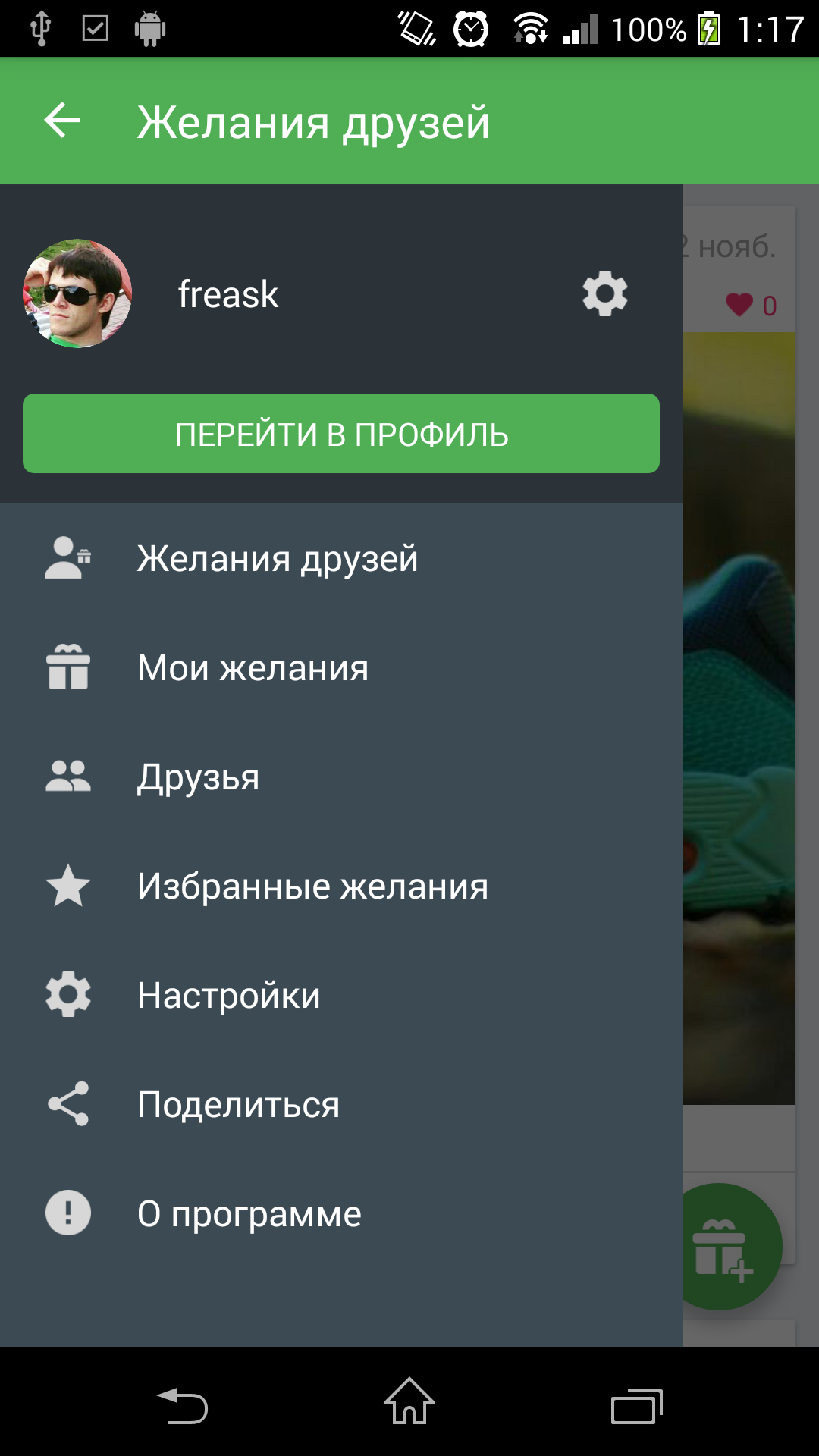Open Мои желания

pyautogui.click(x=253, y=668)
